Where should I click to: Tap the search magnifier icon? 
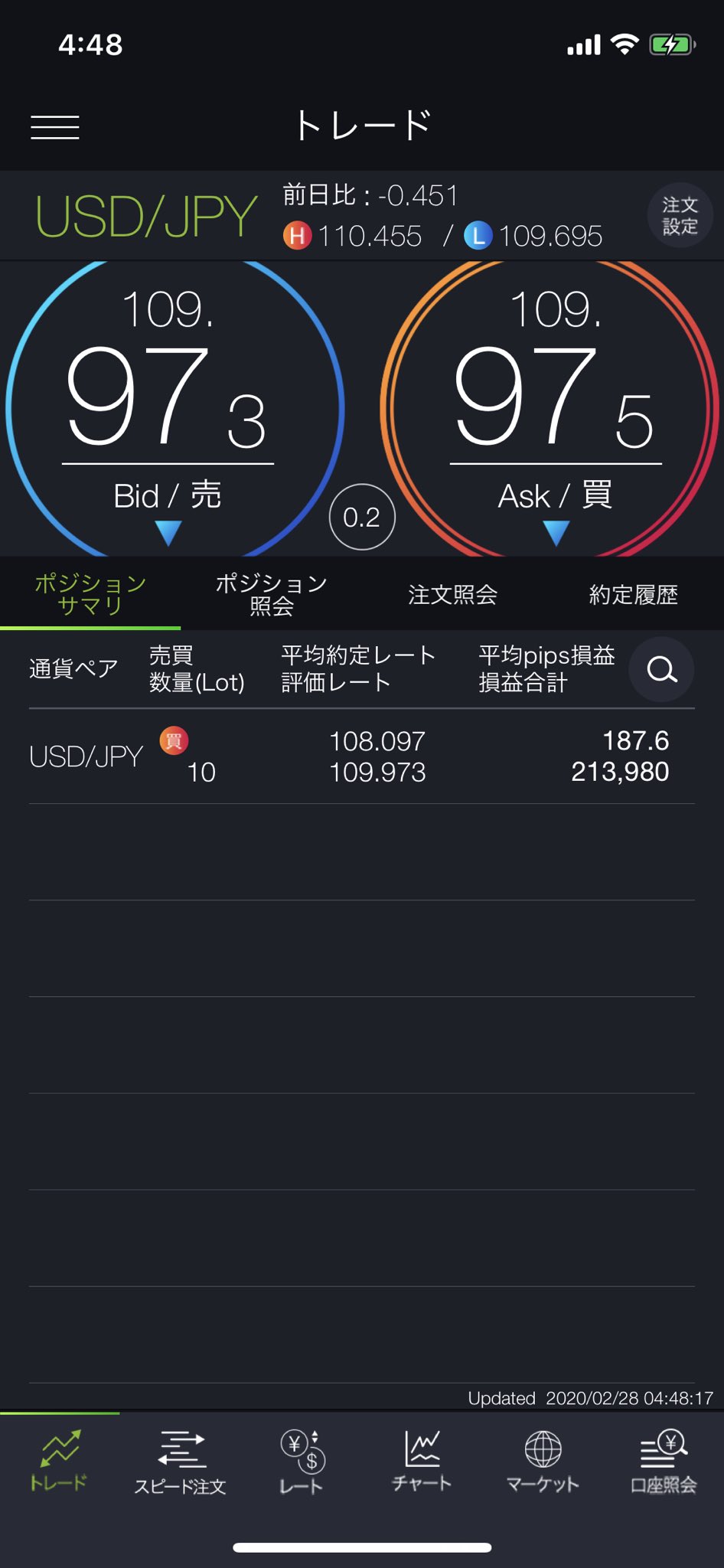pyautogui.click(x=661, y=669)
